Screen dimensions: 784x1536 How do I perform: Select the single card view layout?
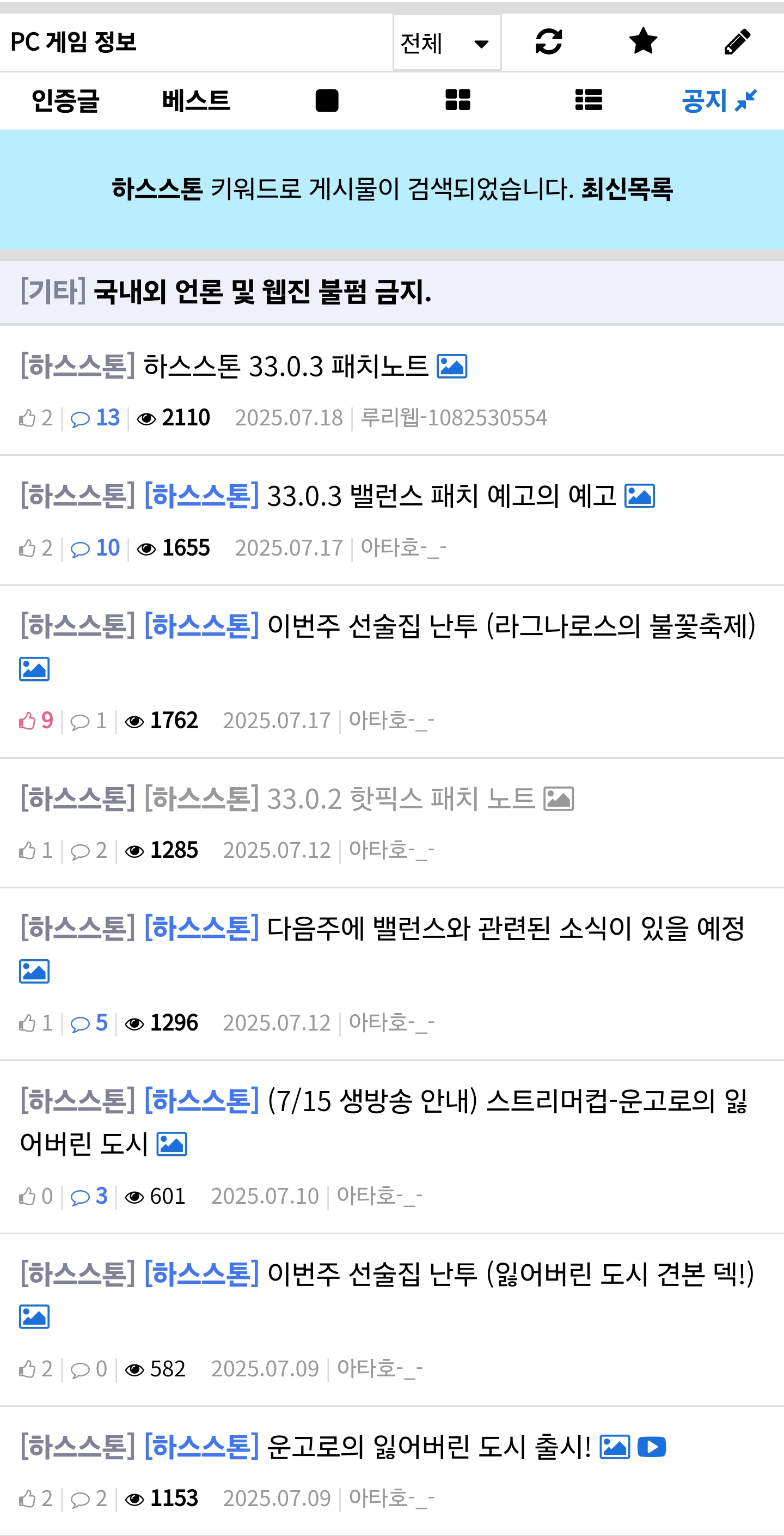[x=327, y=100]
